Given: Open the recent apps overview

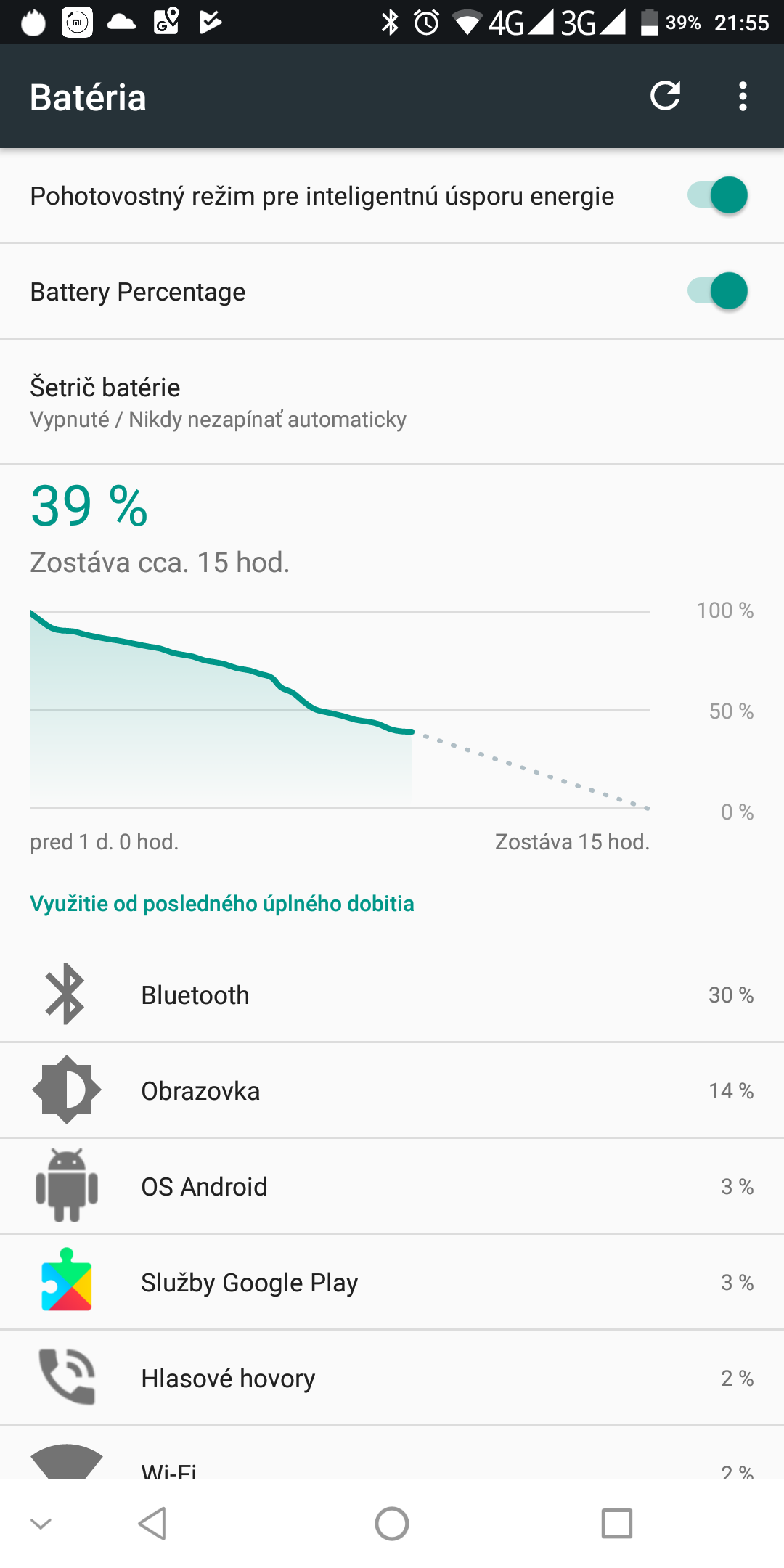Looking at the screenshot, I should [617, 1523].
